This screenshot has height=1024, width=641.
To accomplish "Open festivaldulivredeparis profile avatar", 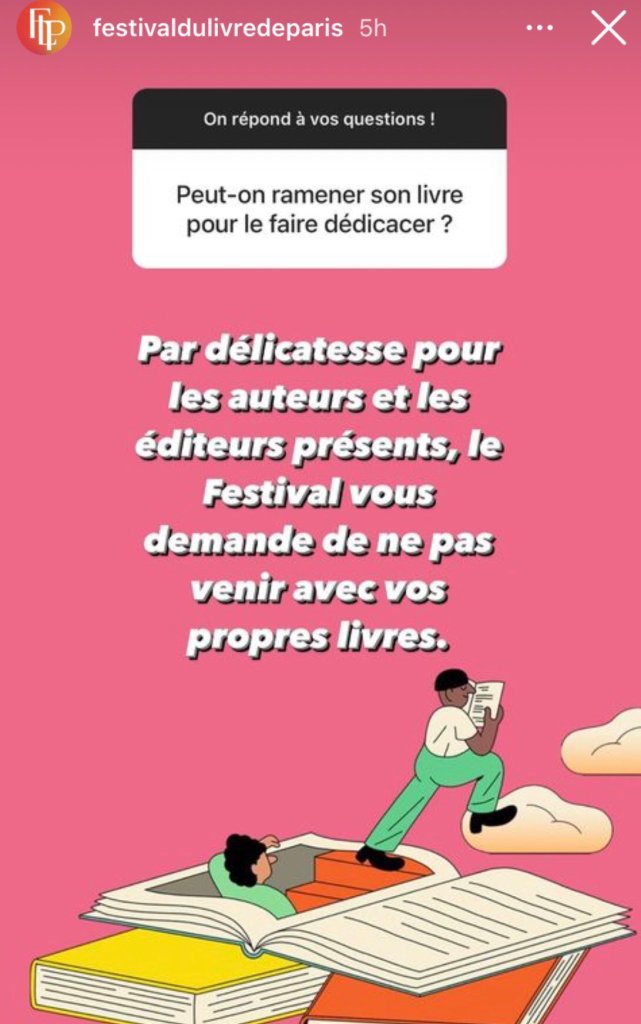I will click(44, 29).
